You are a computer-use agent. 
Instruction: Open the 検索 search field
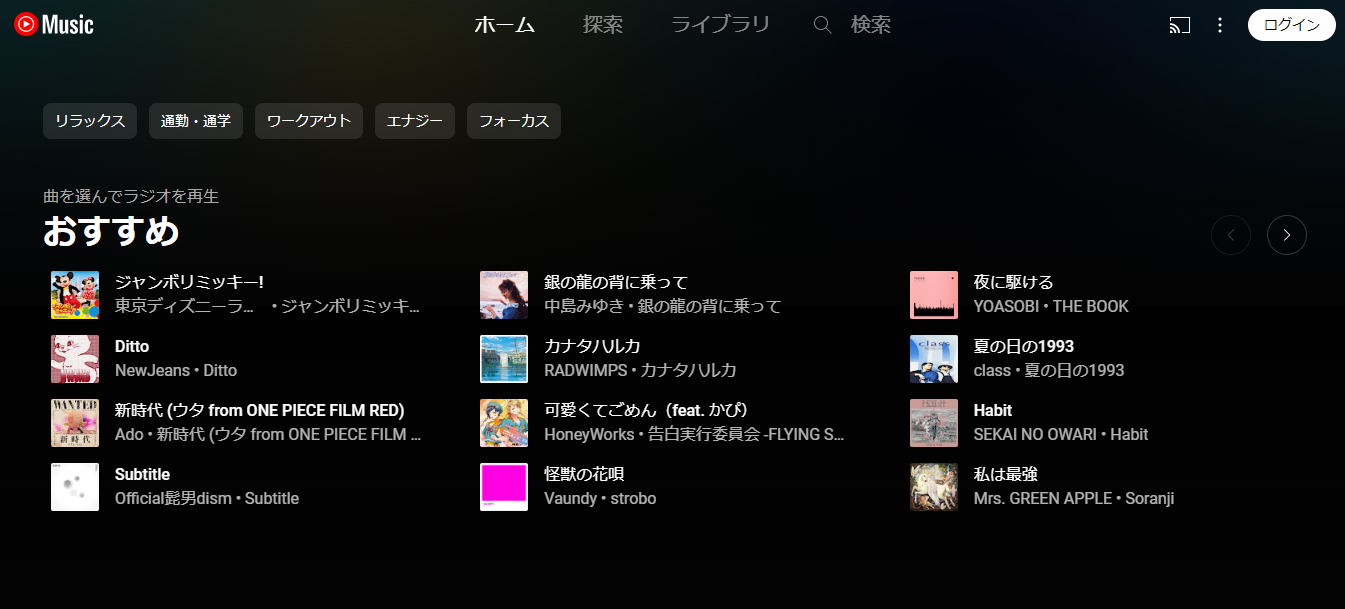(869, 25)
